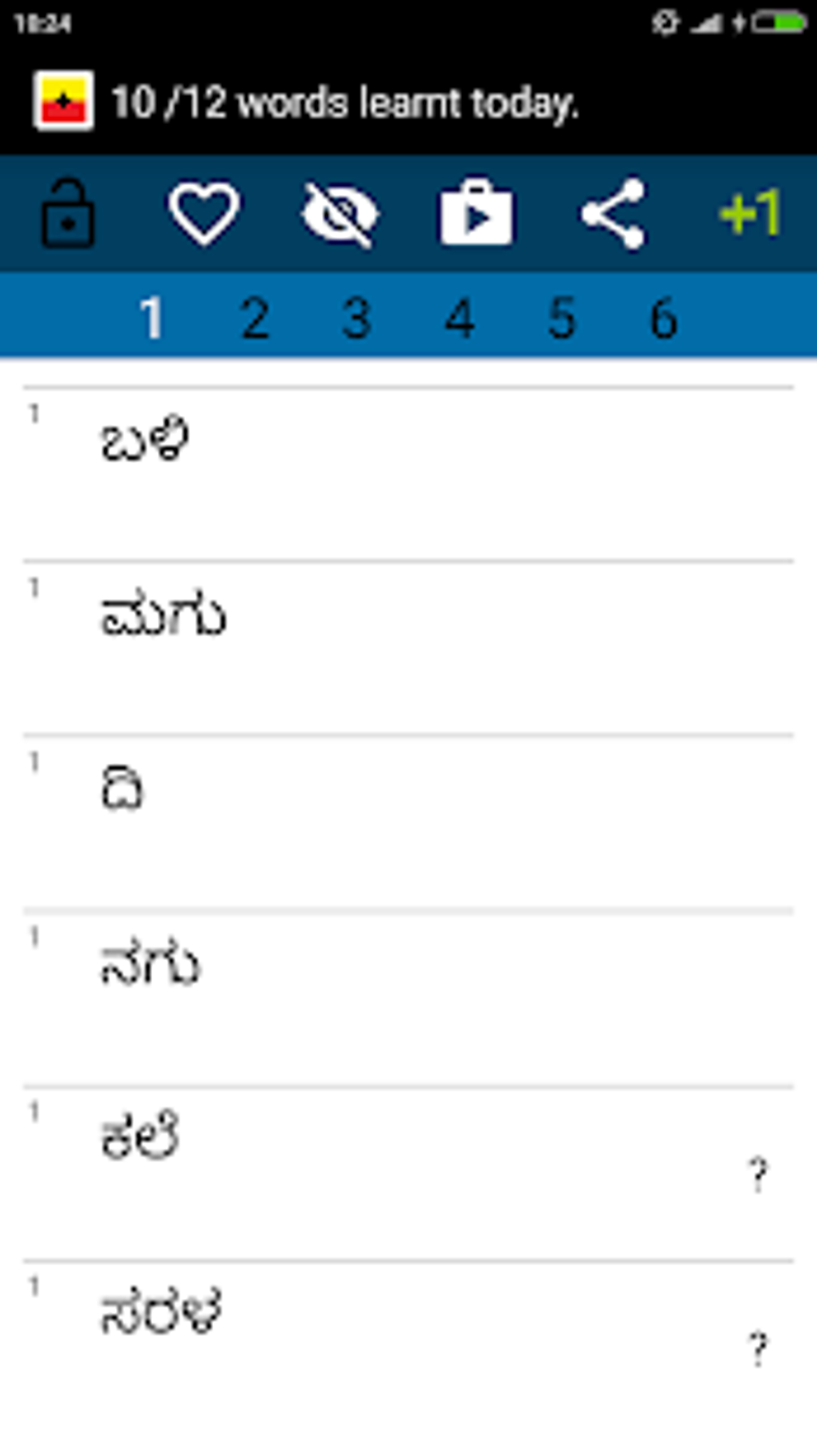Switch to tab 3
The height and width of the screenshot is (1456, 817).
(x=356, y=317)
